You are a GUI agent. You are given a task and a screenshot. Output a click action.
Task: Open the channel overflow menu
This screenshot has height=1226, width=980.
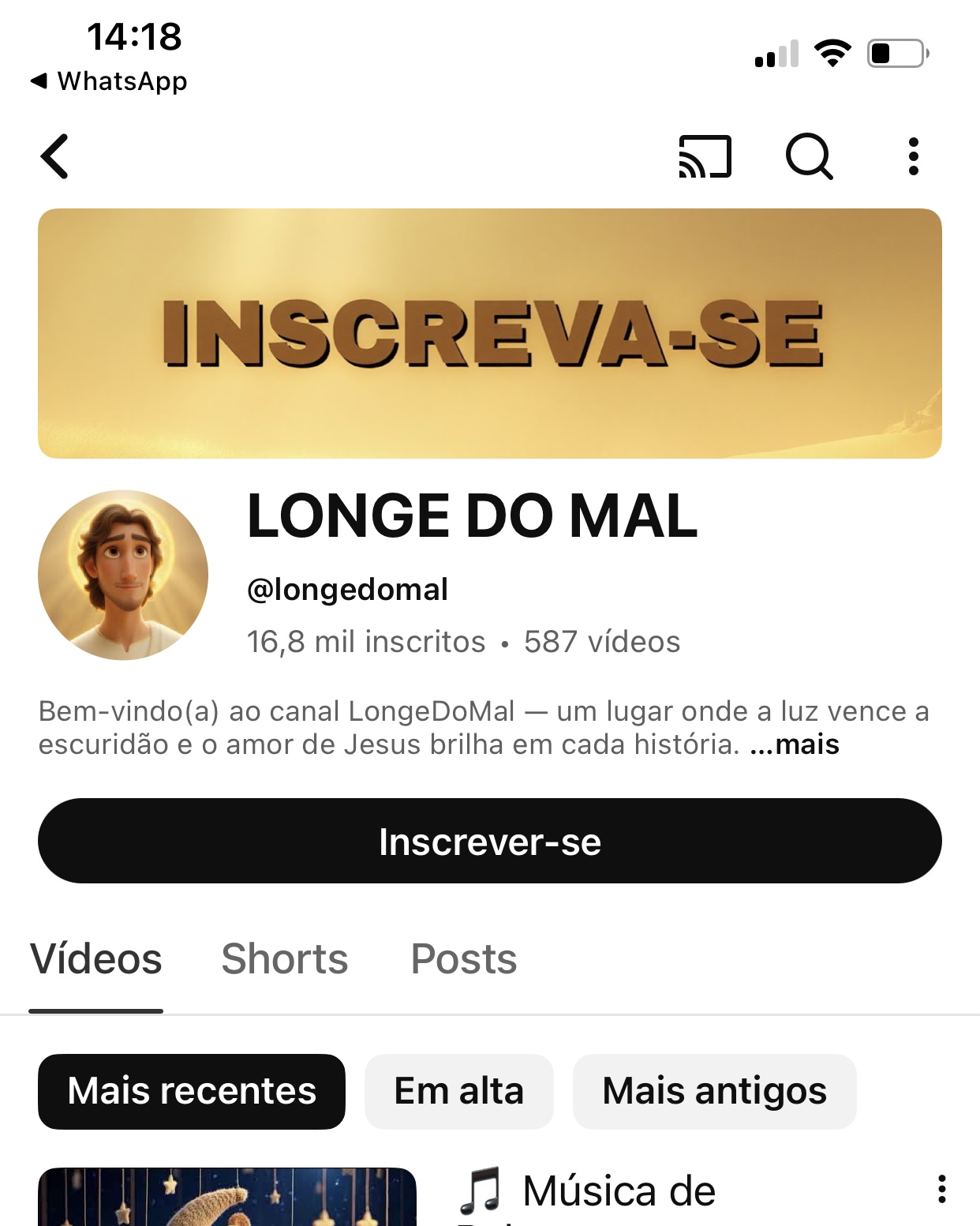coord(913,156)
